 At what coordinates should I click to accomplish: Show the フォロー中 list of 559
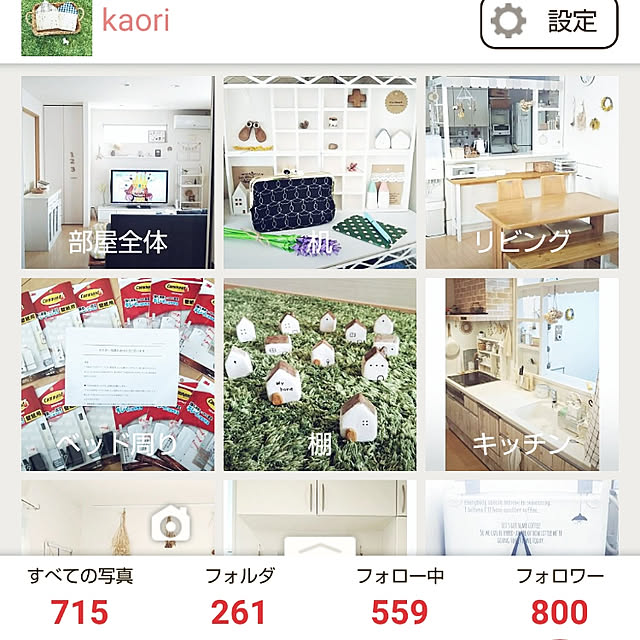pos(400,597)
